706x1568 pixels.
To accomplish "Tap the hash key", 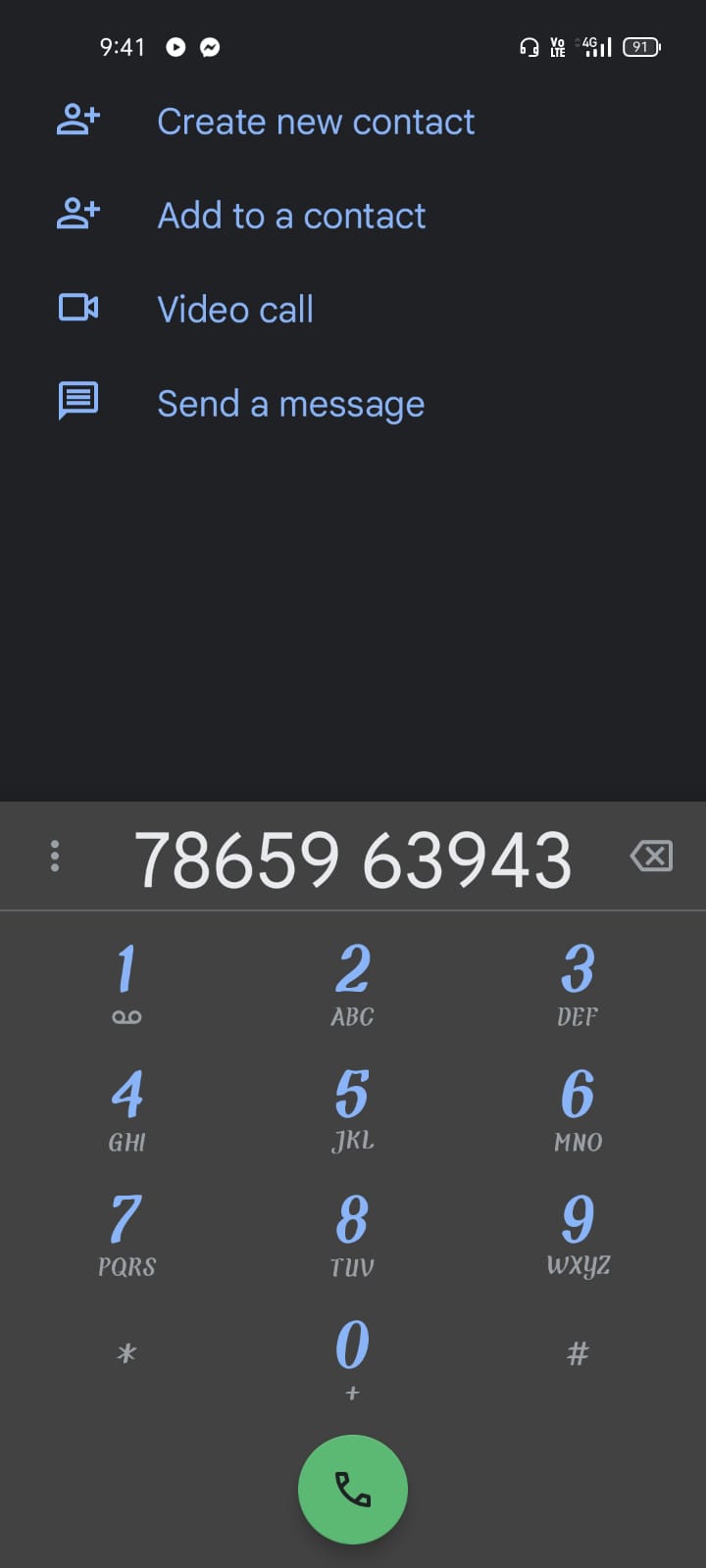I will click(x=578, y=1354).
